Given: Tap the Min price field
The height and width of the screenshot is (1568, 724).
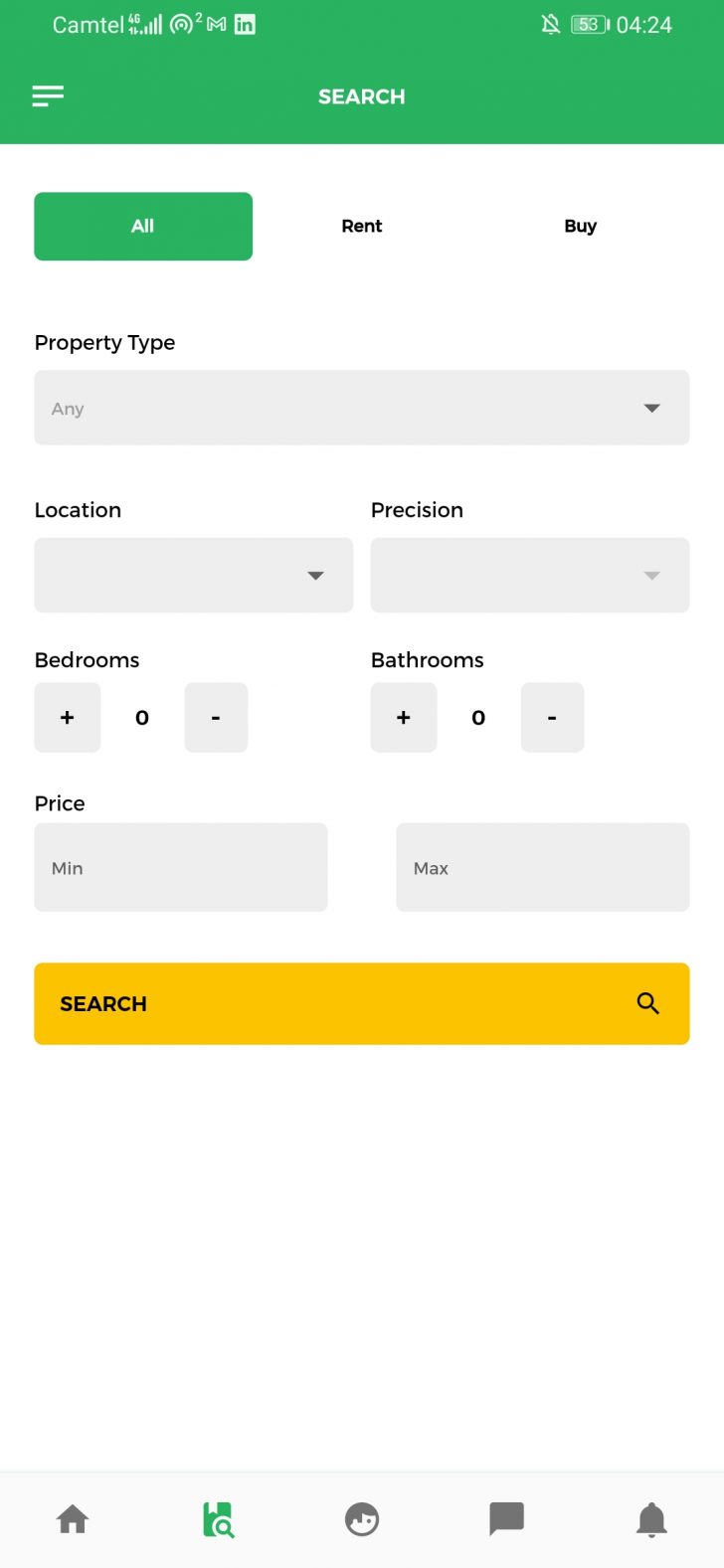Looking at the screenshot, I should click(180, 867).
